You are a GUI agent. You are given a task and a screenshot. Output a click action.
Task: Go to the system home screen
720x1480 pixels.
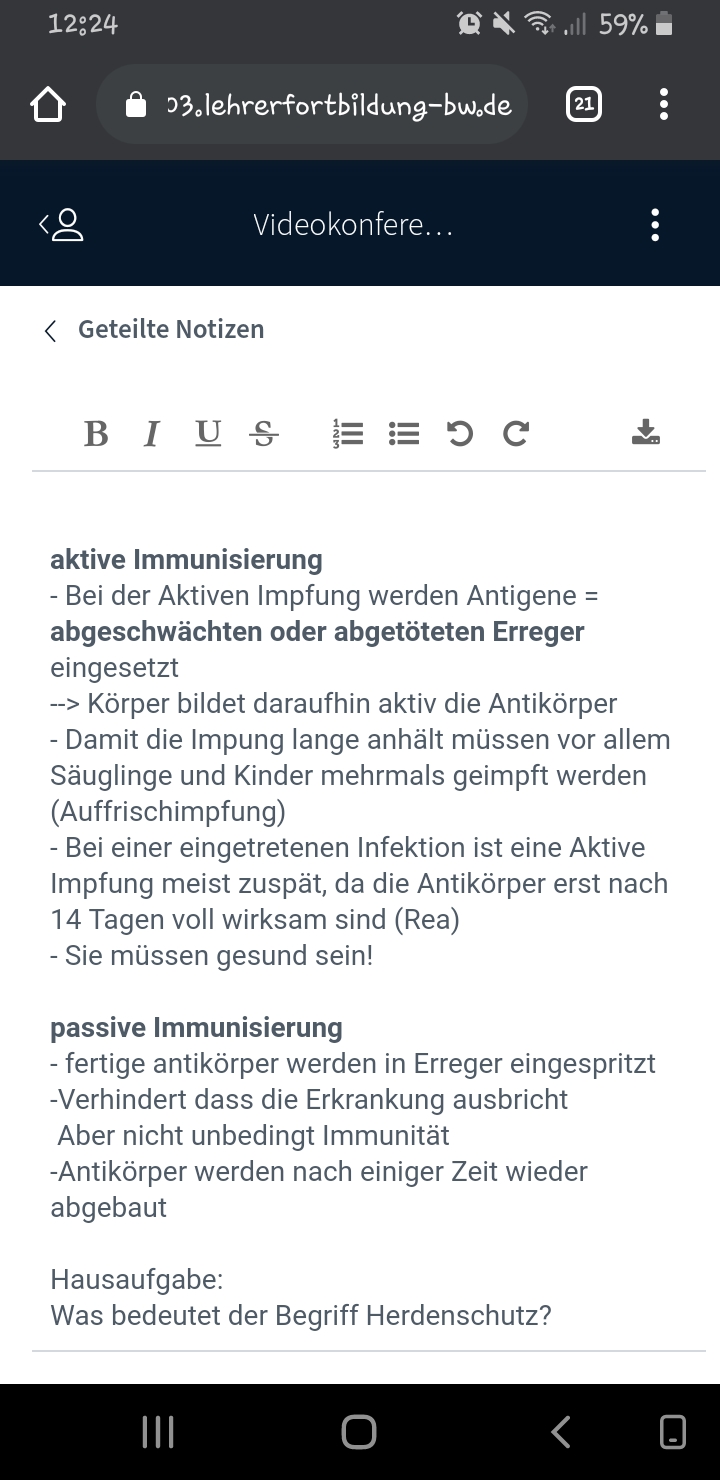pyautogui.click(x=359, y=1432)
